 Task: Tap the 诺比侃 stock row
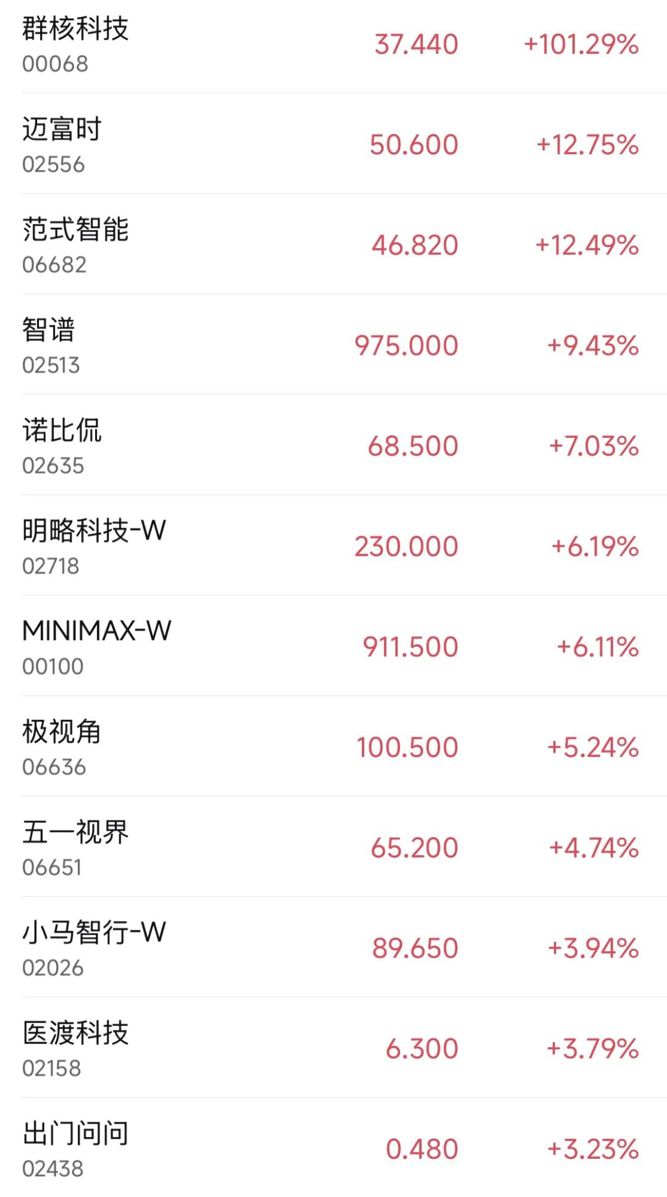(x=62, y=432)
